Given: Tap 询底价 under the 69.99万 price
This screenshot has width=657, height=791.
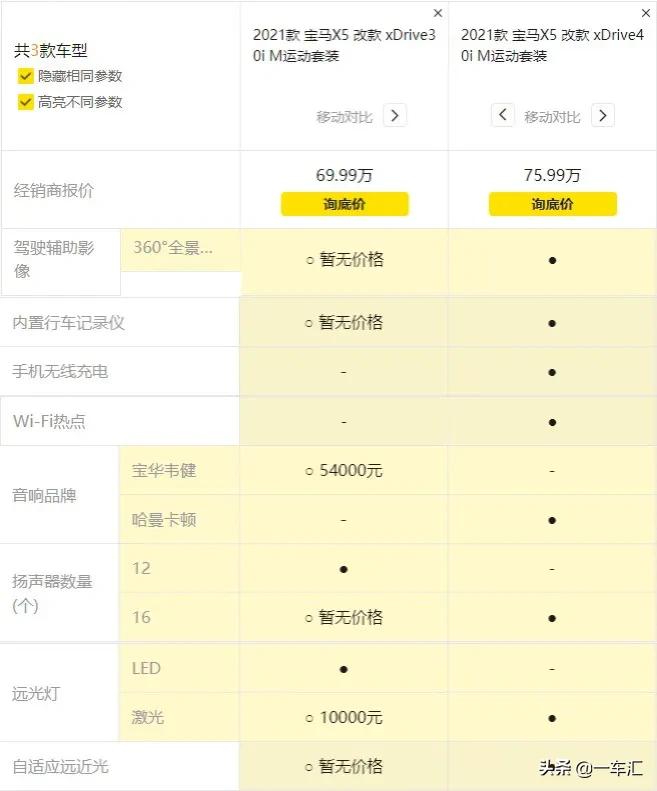Looking at the screenshot, I should point(344,204).
